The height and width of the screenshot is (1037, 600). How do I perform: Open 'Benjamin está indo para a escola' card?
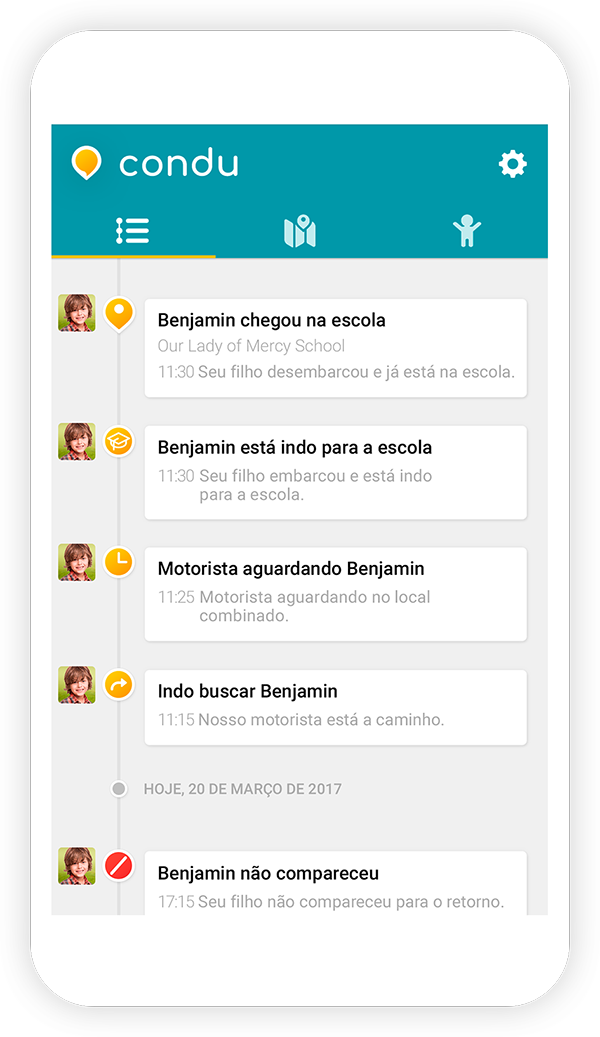pos(335,472)
